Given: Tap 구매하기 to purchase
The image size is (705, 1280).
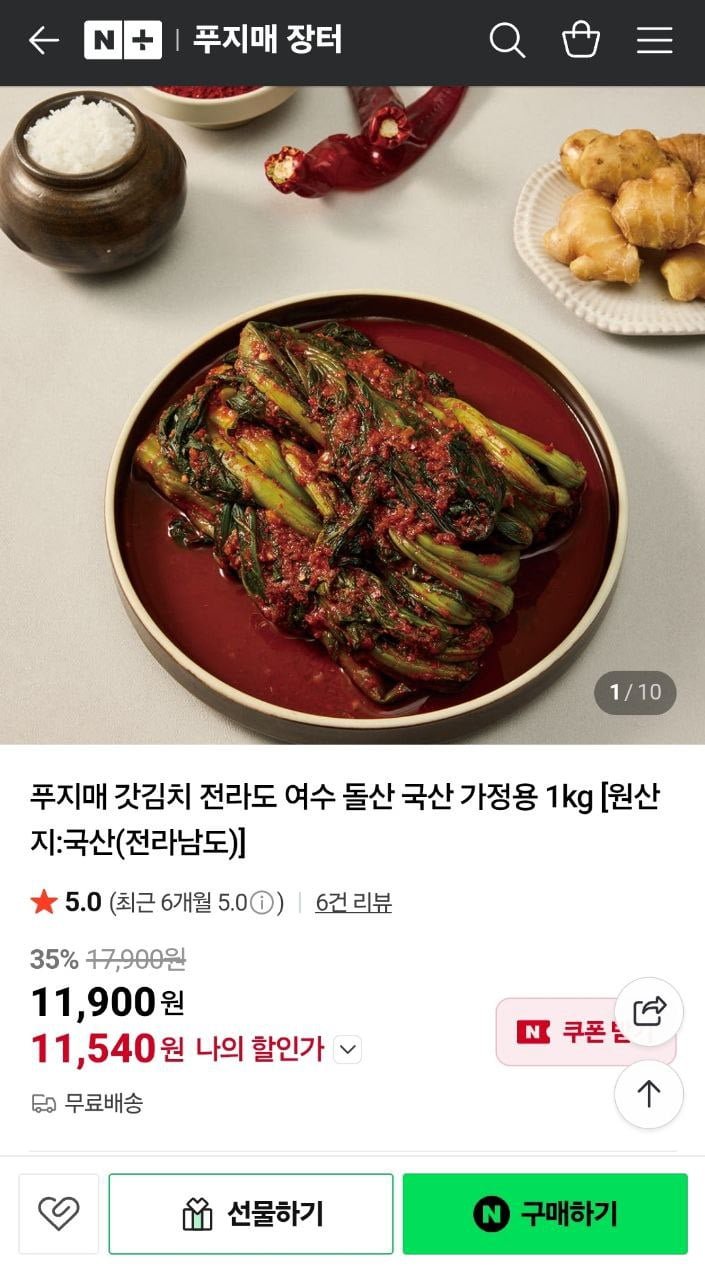Looking at the screenshot, I should coord(545,1214).
